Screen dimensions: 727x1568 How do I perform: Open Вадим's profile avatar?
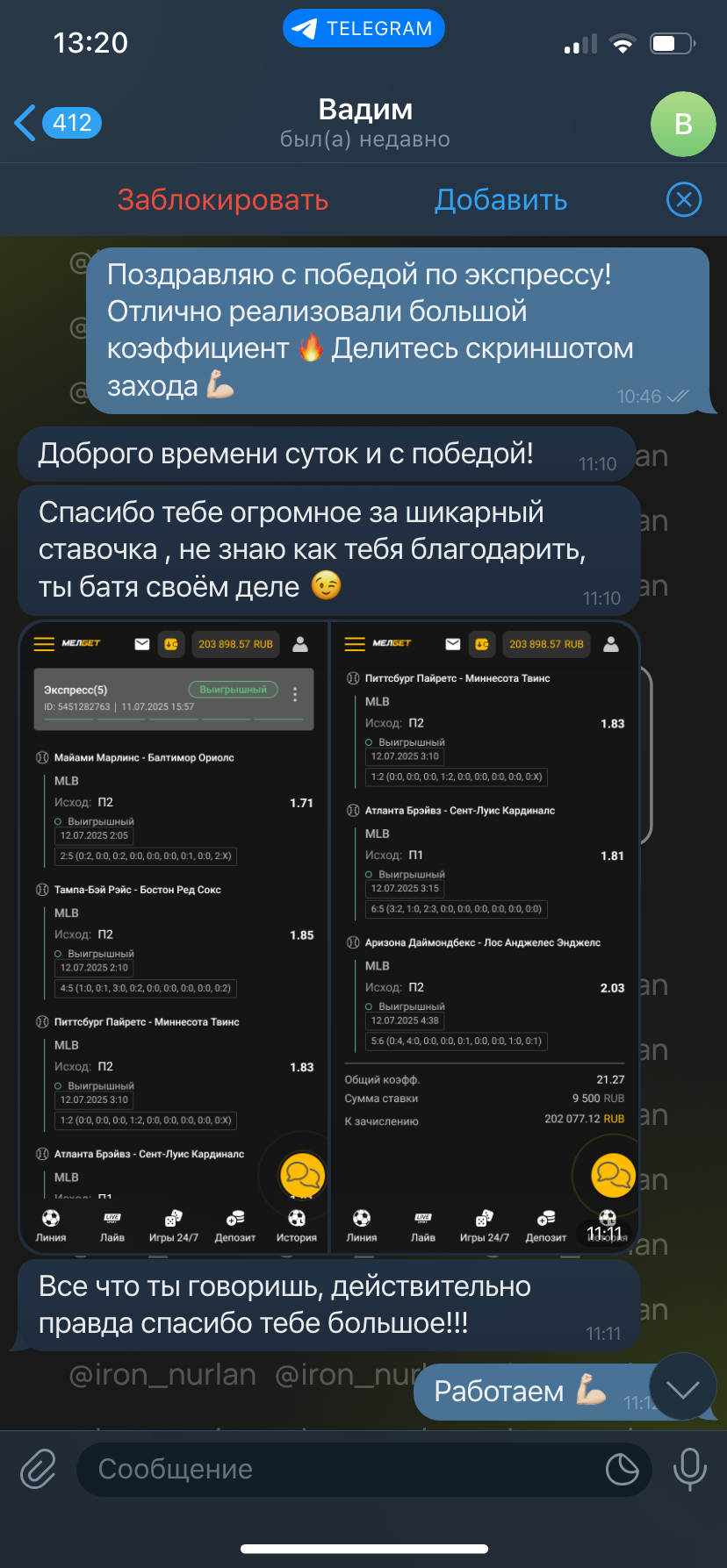click(x=683, y=125)
